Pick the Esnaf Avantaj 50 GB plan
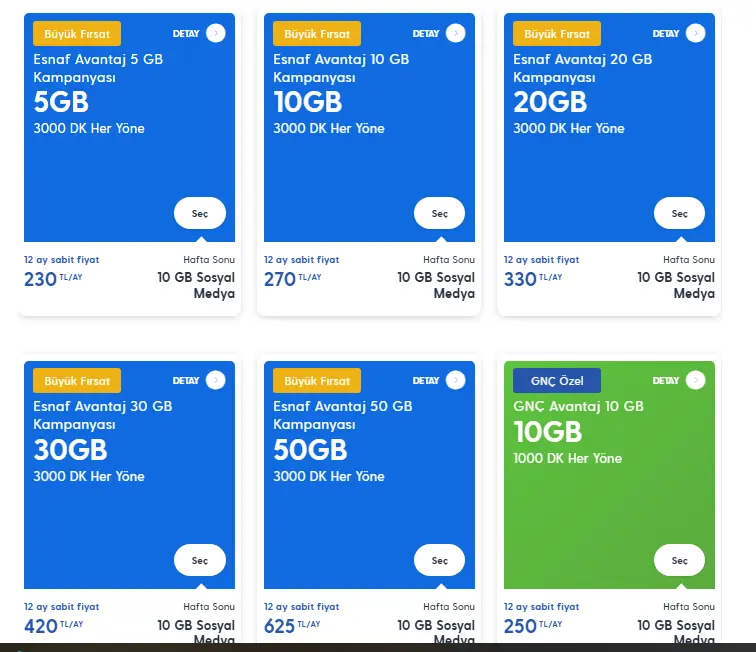The height and width of the screenshot is (652, 756). click(x=439, y=560)
